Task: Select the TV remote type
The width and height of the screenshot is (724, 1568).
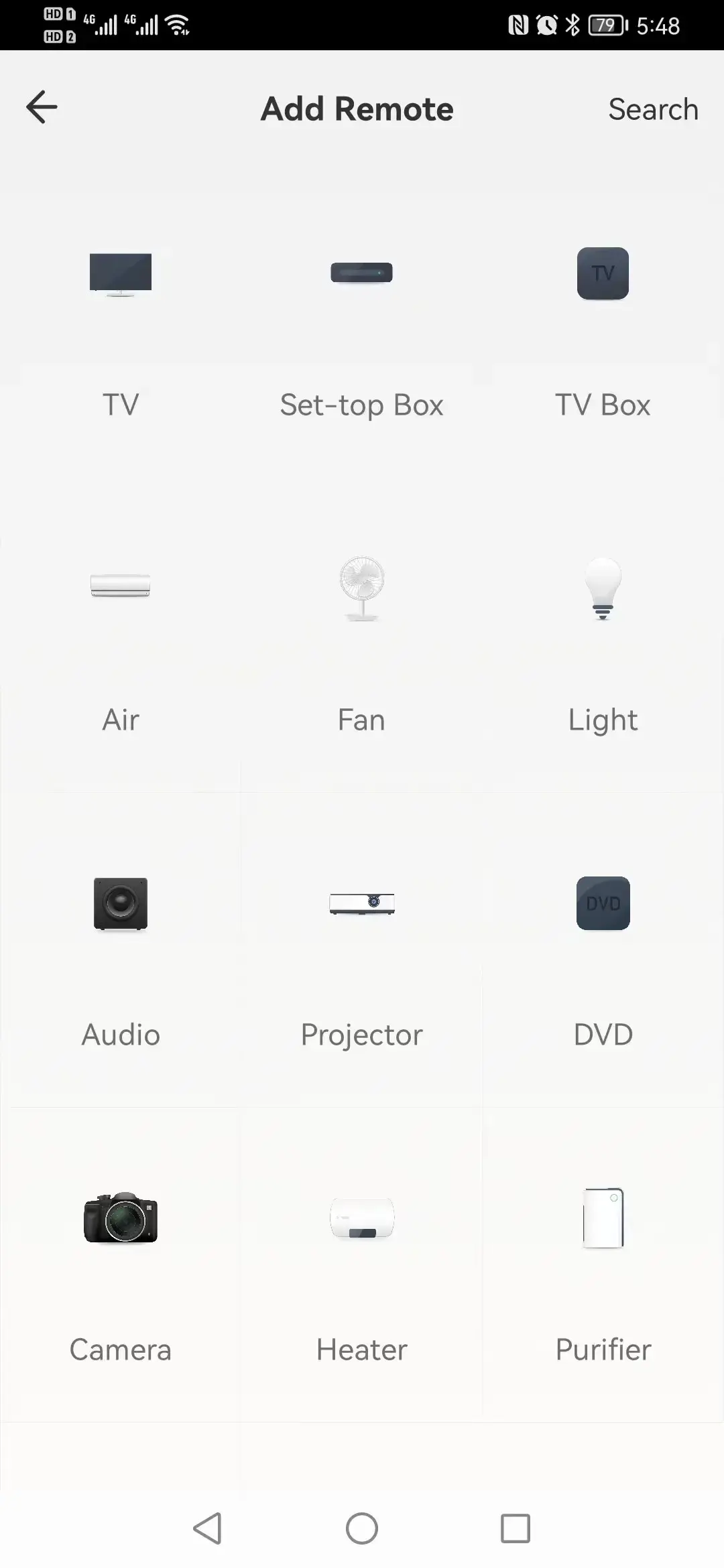Action: coord(121,322)
